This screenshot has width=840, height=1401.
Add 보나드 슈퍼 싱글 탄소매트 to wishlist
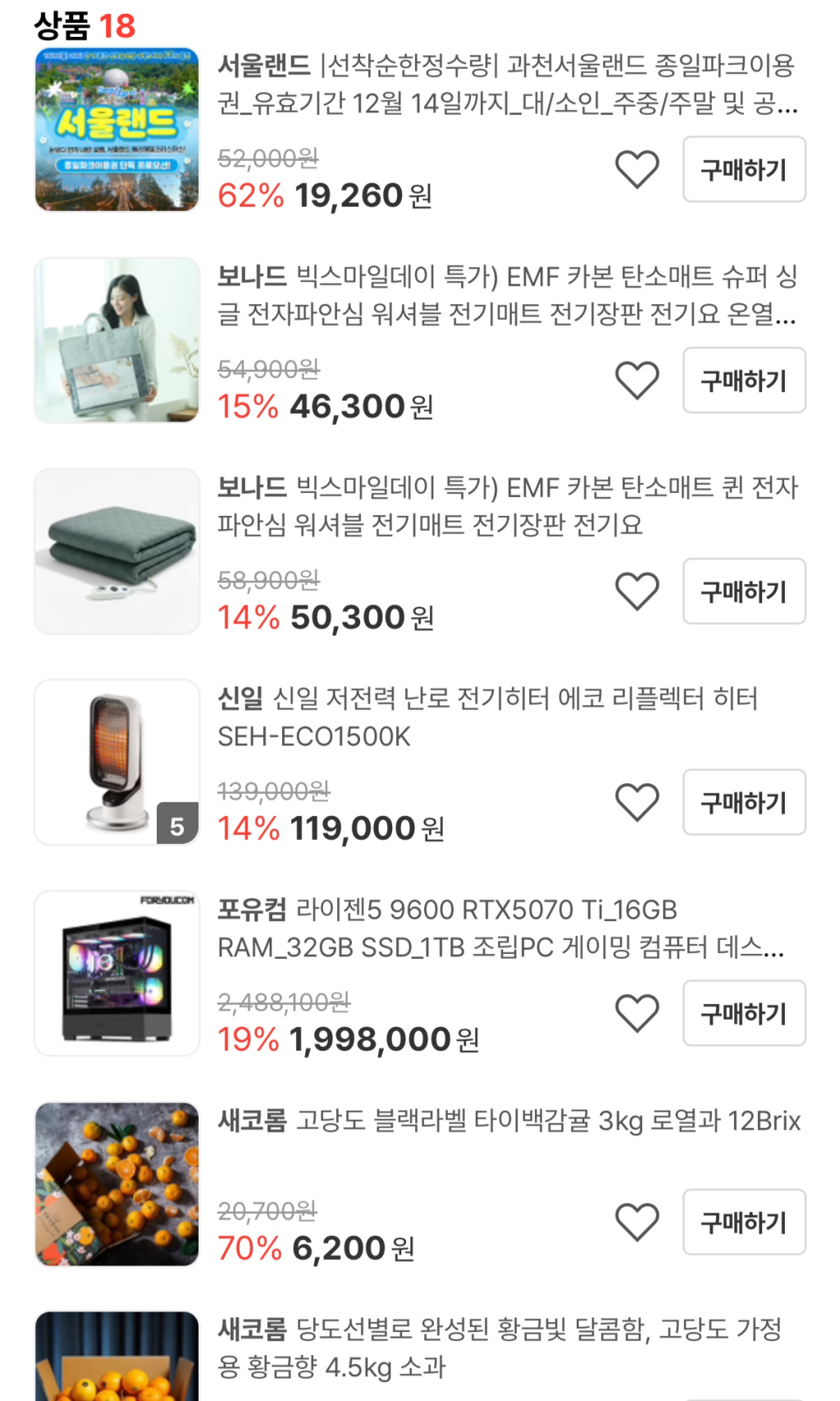point(637,381)
